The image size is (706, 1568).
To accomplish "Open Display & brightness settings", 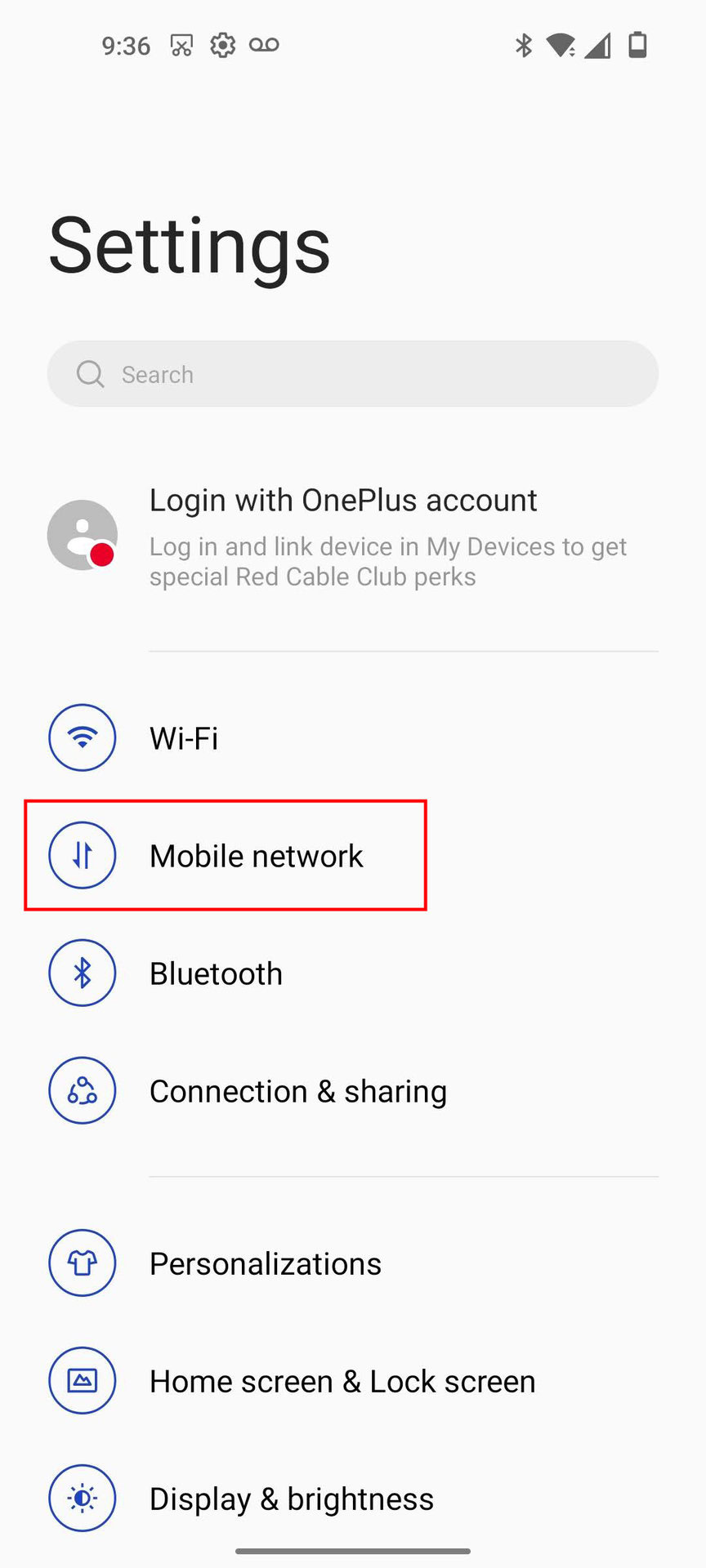I will tap(291, 1499).
